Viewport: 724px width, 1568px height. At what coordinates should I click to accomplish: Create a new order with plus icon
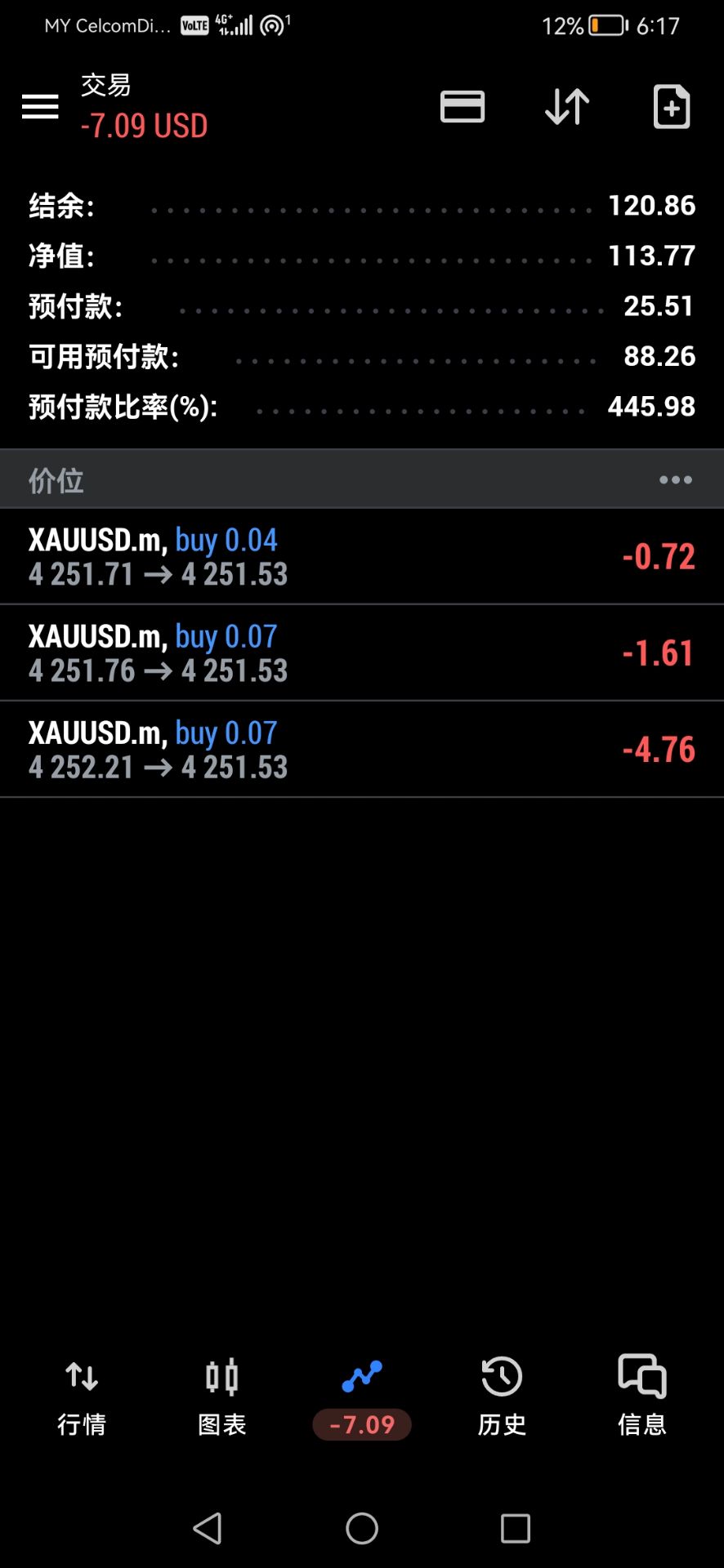point(672,107)
